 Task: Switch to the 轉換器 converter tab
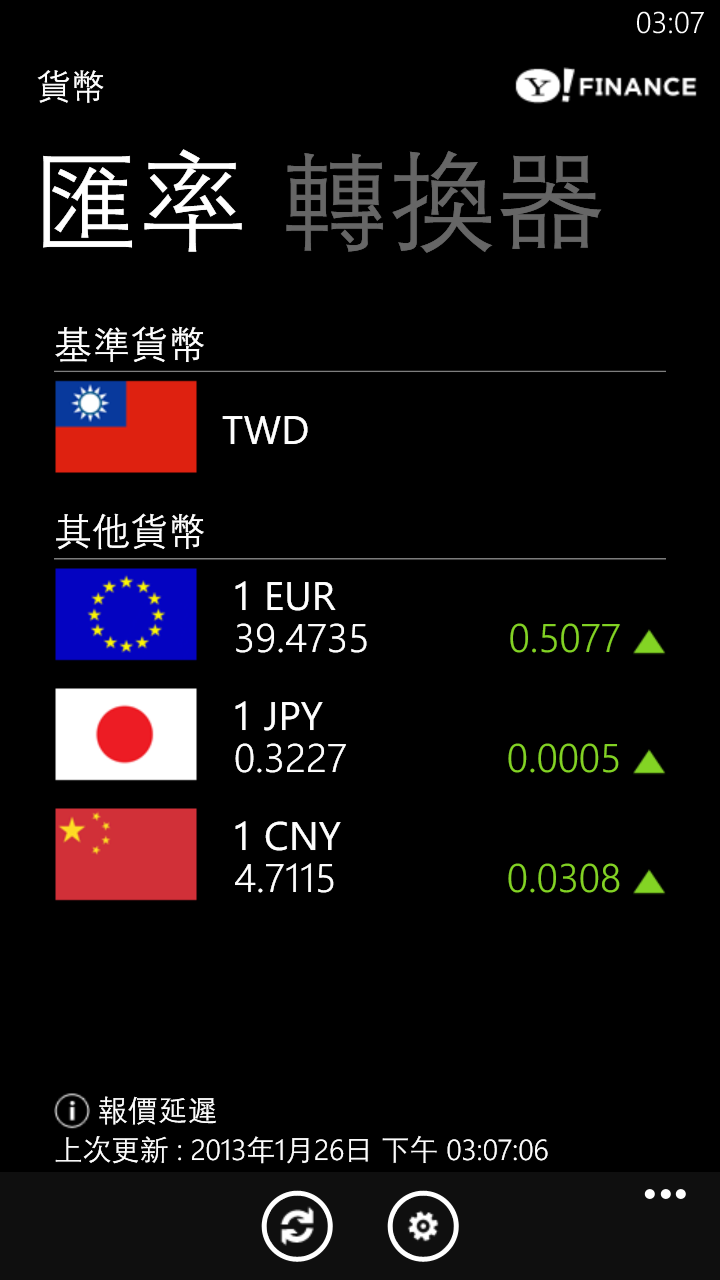coord(443,203)
